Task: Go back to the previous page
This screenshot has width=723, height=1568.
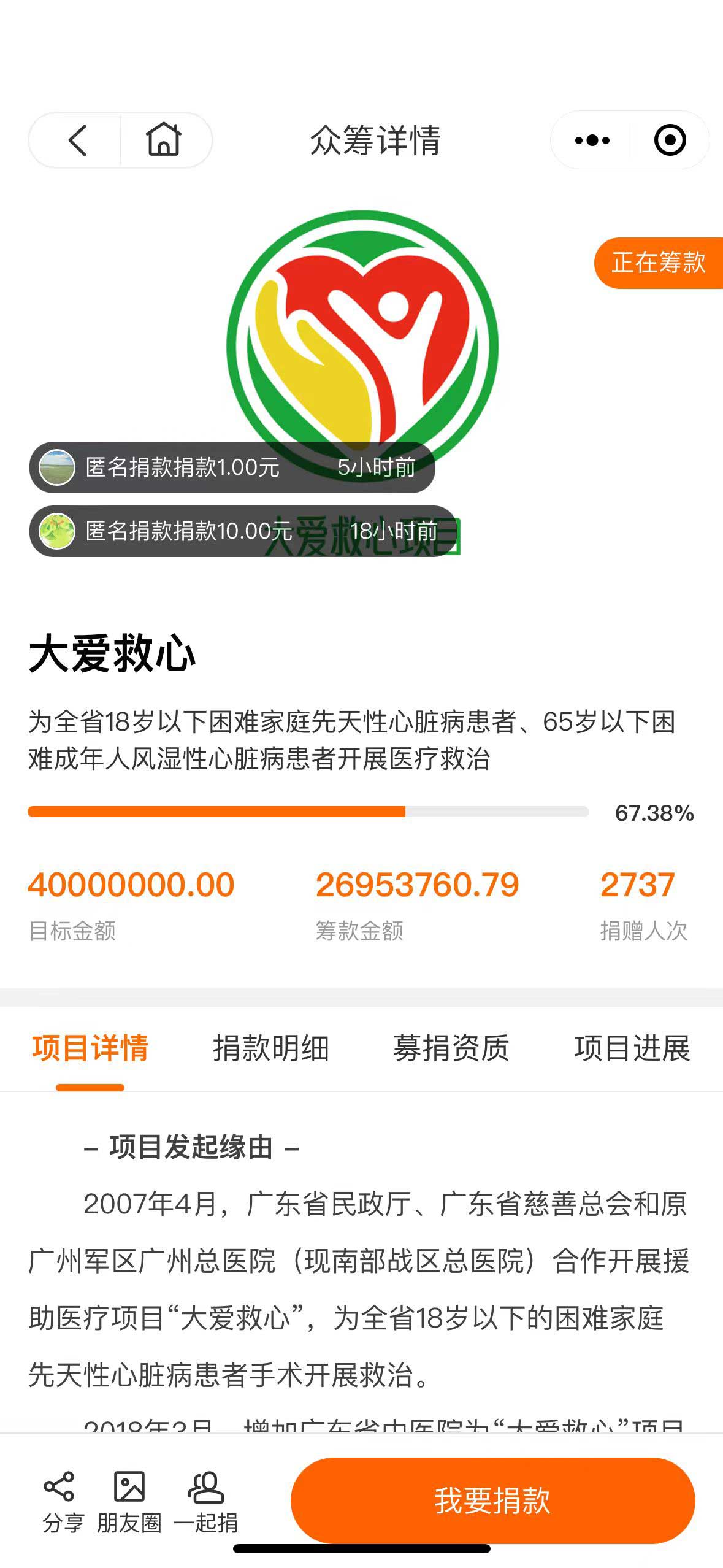Action: 77,140
